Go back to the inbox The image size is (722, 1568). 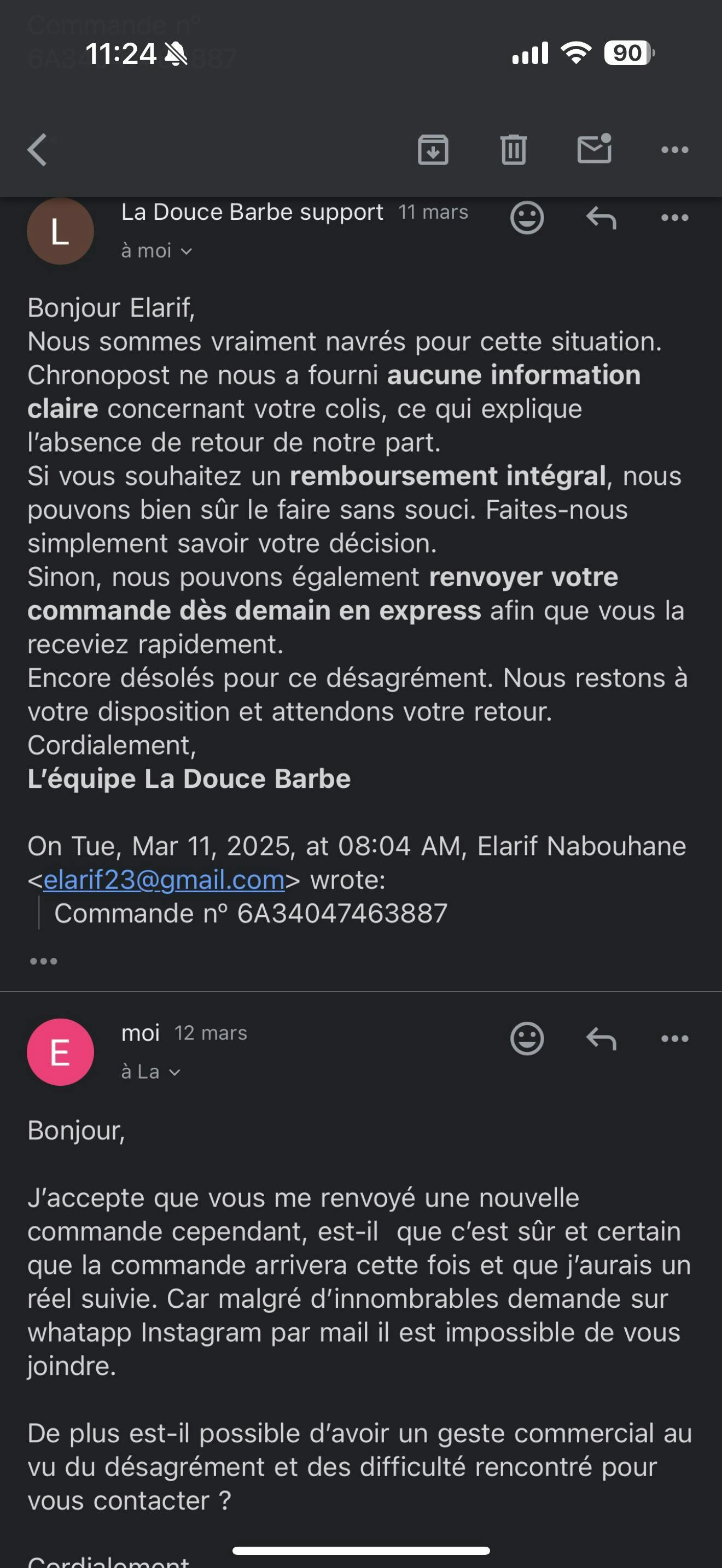[38, 150]
